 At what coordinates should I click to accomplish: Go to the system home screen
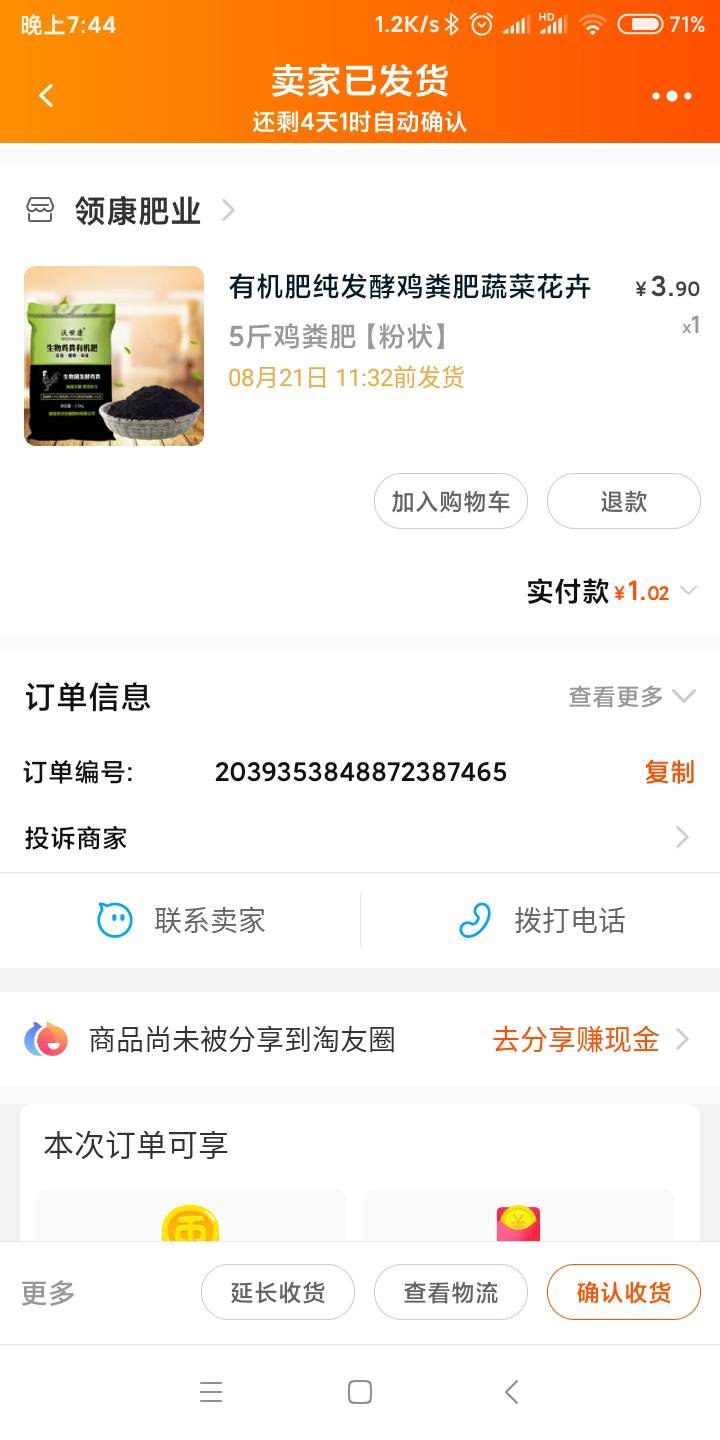(360, 1392)
